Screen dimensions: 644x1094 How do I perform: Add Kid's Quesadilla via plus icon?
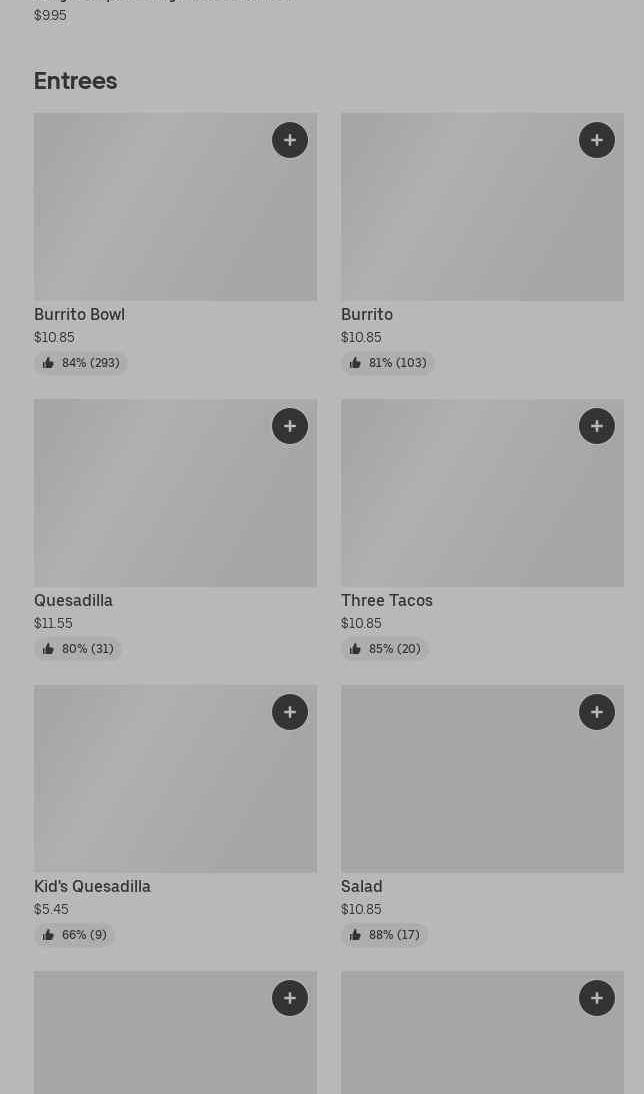coord(290,712)
